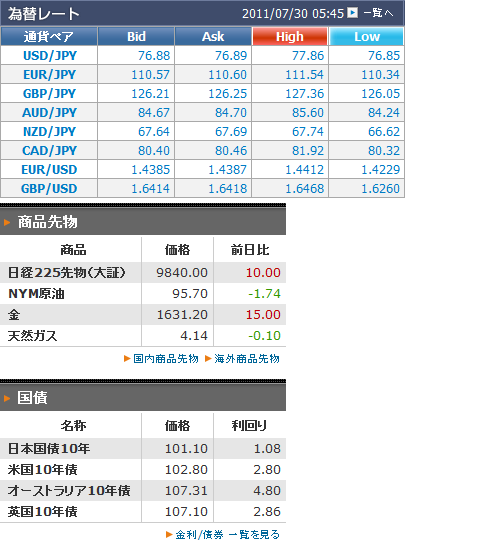
Task: Open the EUR/JPY currency pair
Action: coord(49,75)
